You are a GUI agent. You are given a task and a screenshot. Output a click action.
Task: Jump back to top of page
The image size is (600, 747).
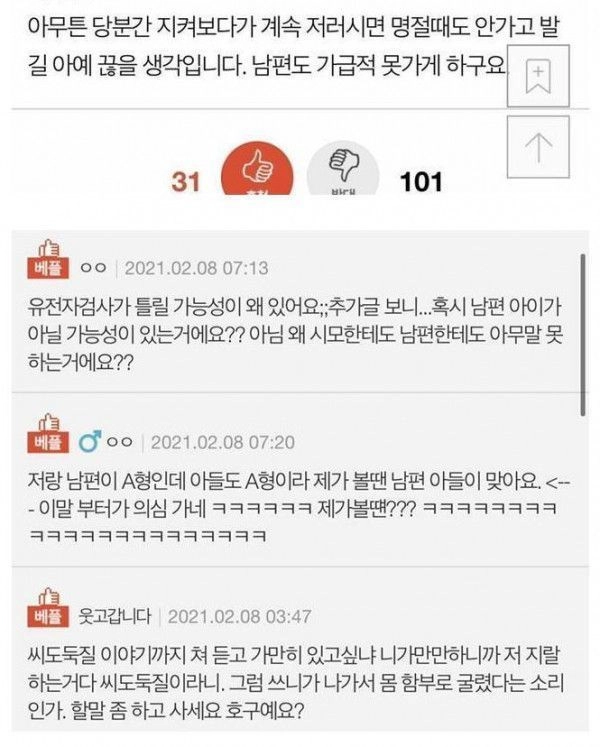point(538,148)
